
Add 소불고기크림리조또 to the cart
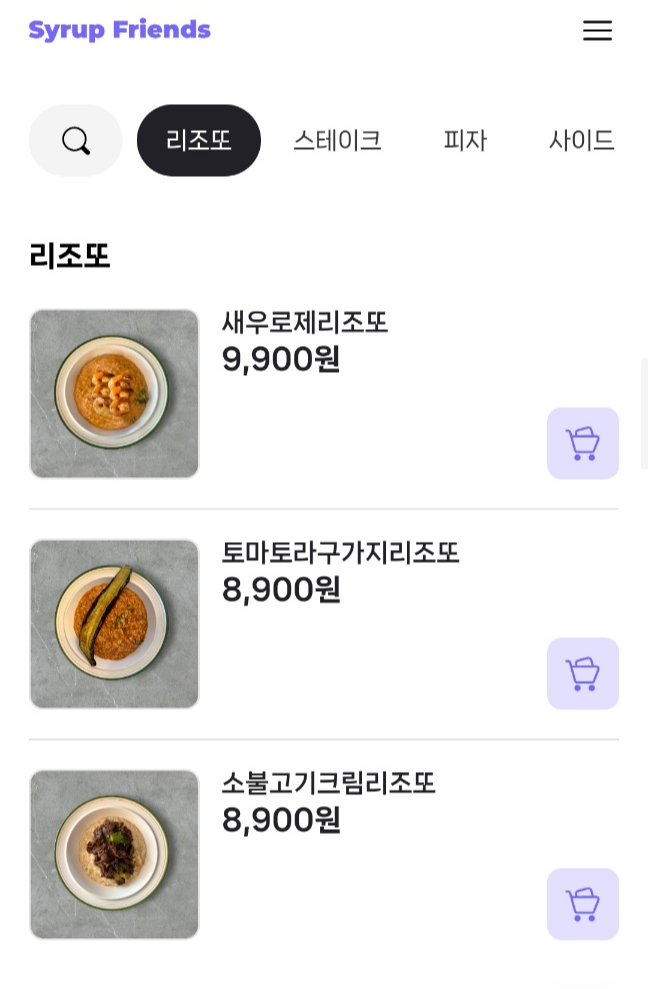[x=583, y=904]
